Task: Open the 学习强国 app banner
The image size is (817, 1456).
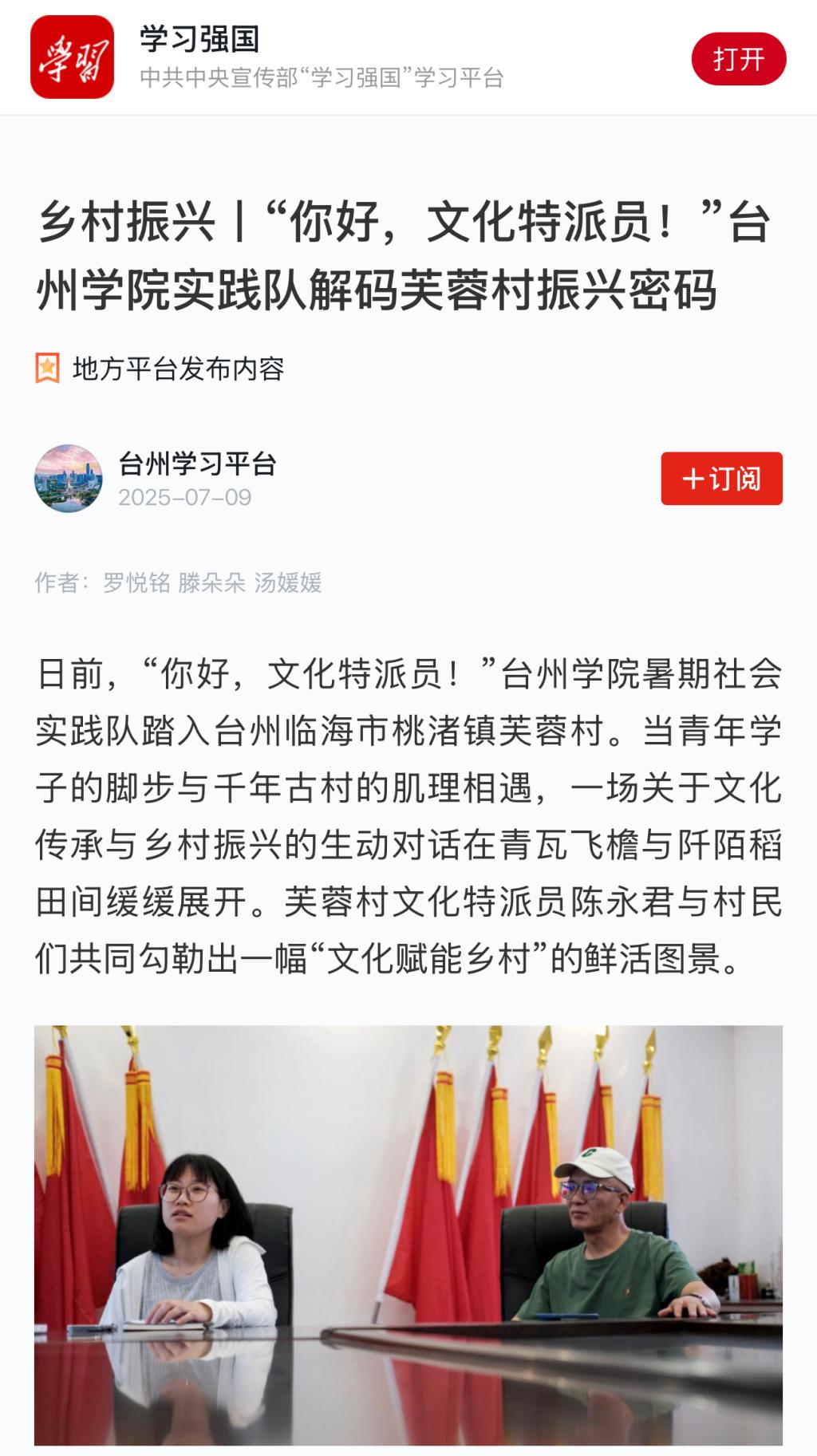Action: point(319,57)
